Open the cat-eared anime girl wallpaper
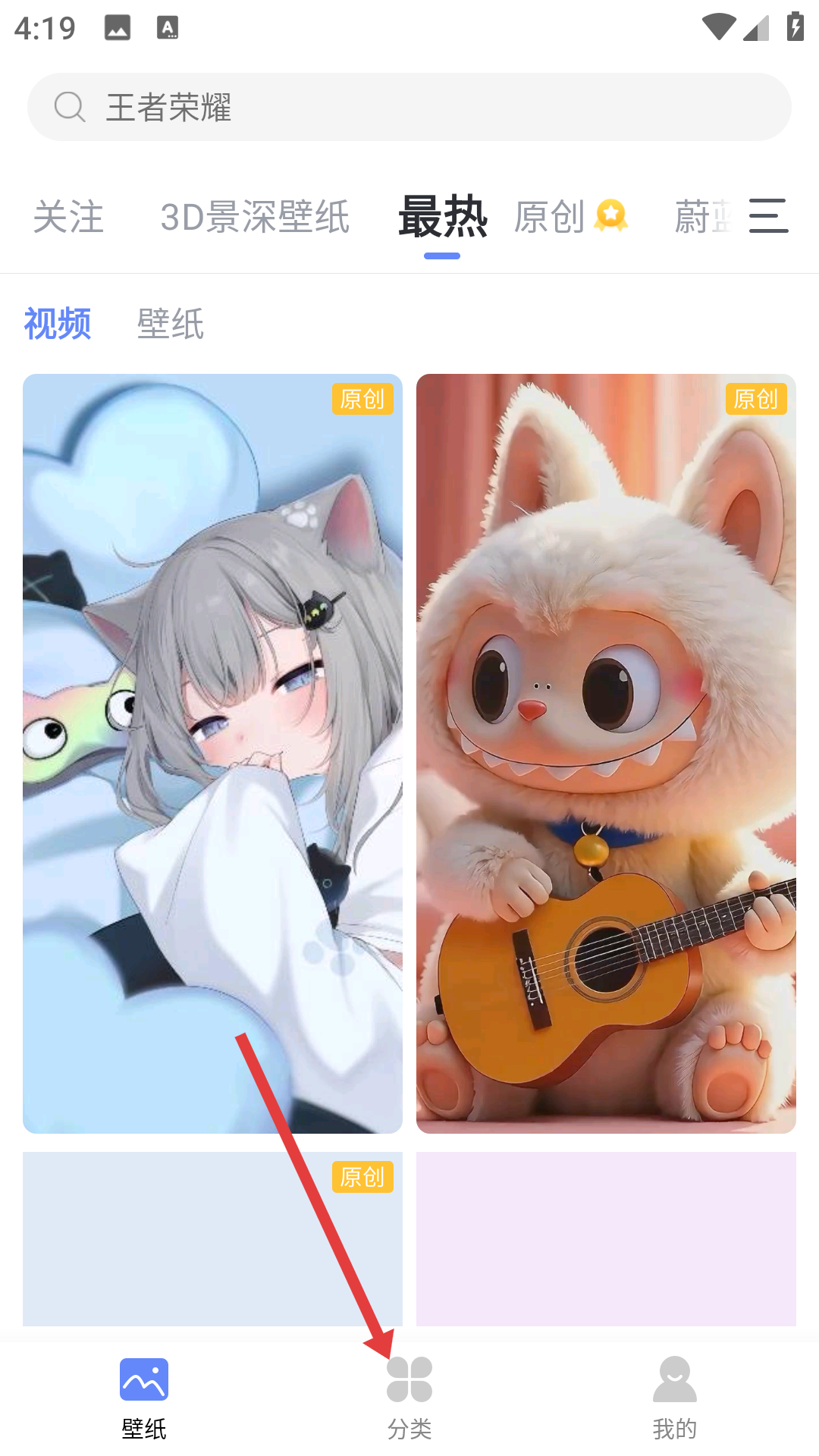Viewport: 819px width, 1456px height. (212, 753)
